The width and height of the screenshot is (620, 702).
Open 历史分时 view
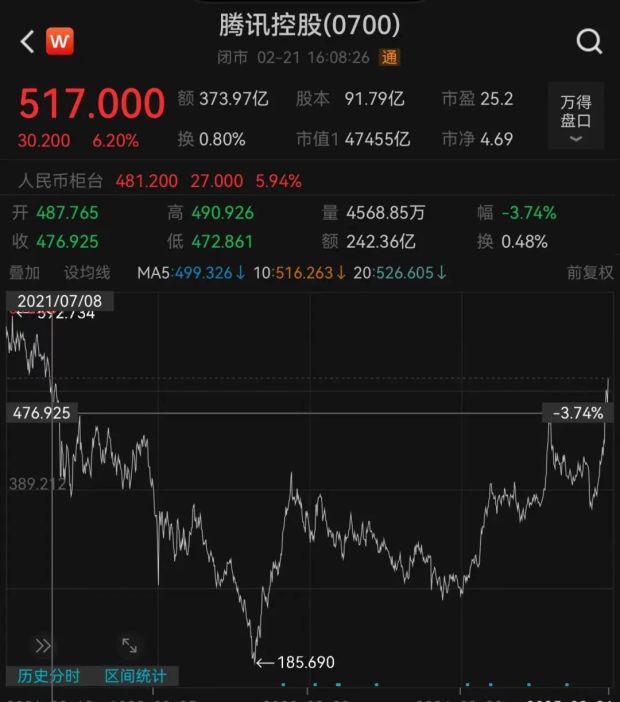pyautogui.click(x=49, y=676)
